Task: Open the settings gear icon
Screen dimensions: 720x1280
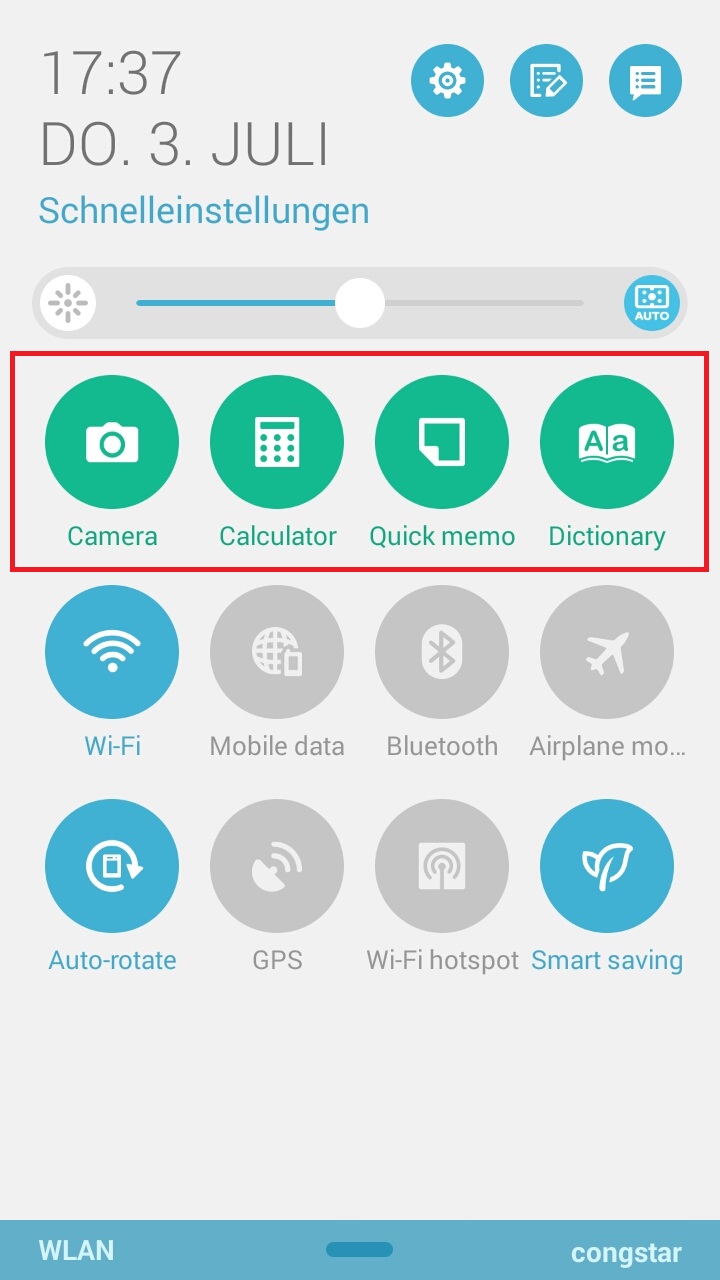Action: pyautogui.click(x=447, y=80)
